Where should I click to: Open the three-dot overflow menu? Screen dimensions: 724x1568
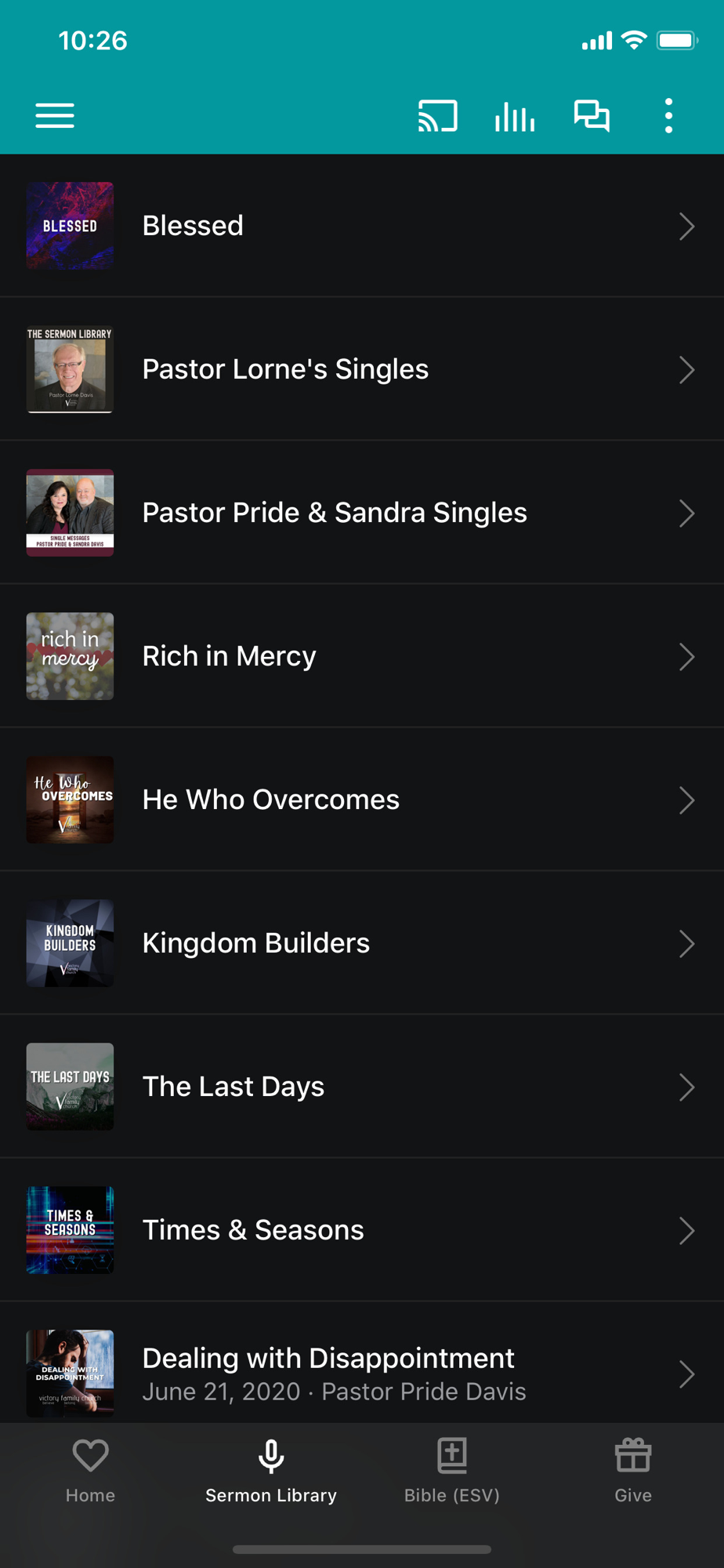click(668, 116)
